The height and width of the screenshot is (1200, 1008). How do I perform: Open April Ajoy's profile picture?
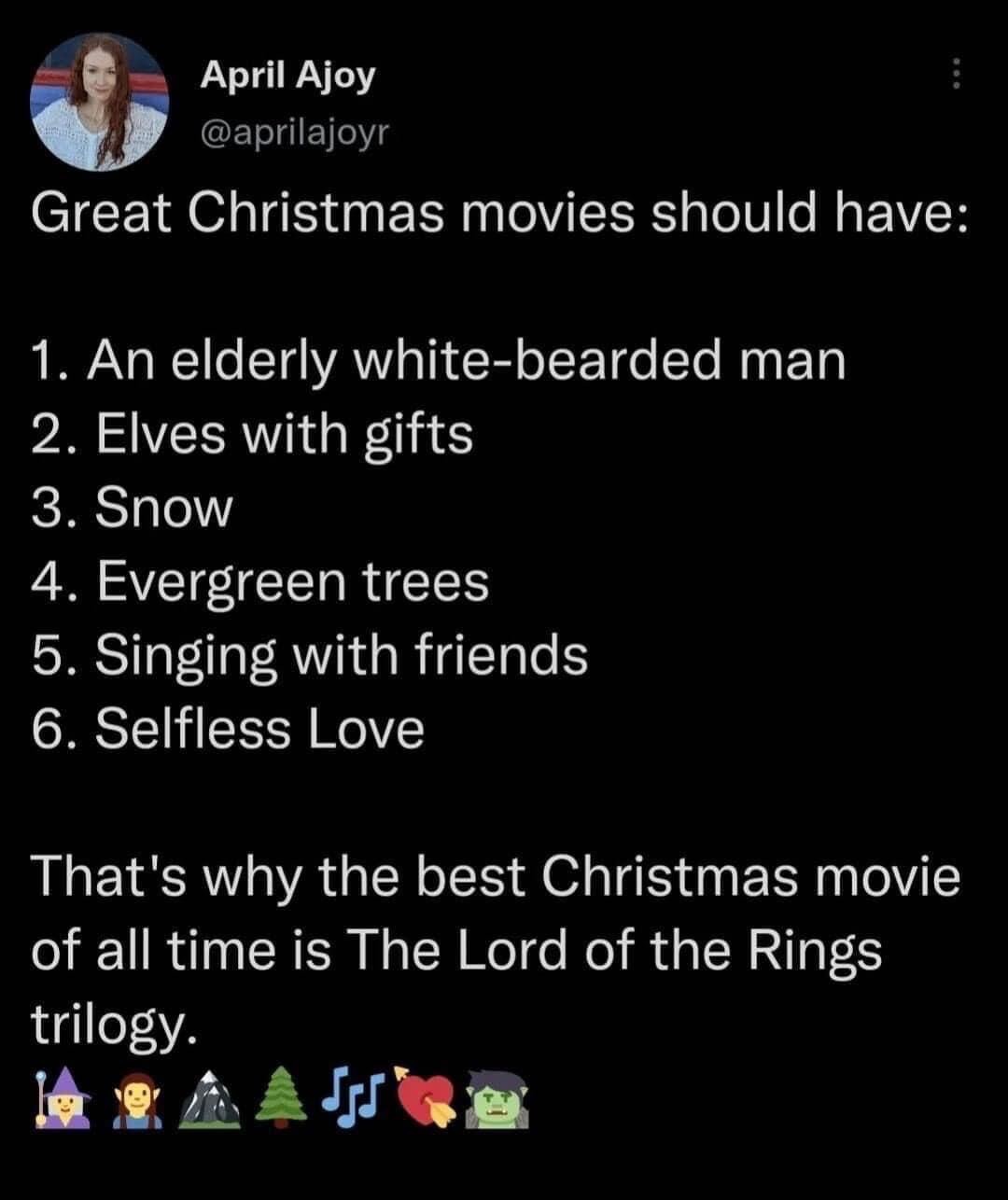tap(99, 102)
